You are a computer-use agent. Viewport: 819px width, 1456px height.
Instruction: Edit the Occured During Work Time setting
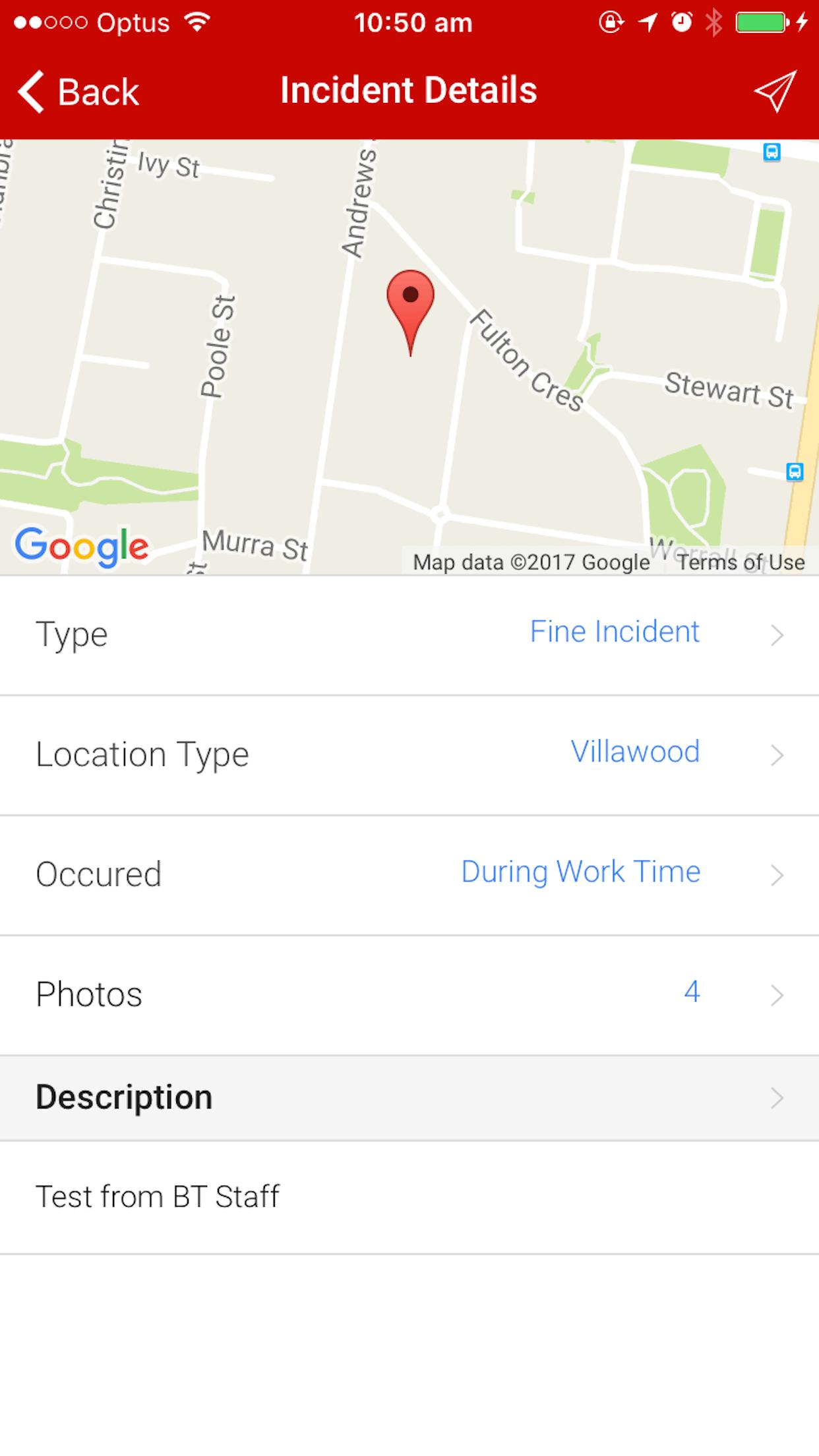pos(409,874)
